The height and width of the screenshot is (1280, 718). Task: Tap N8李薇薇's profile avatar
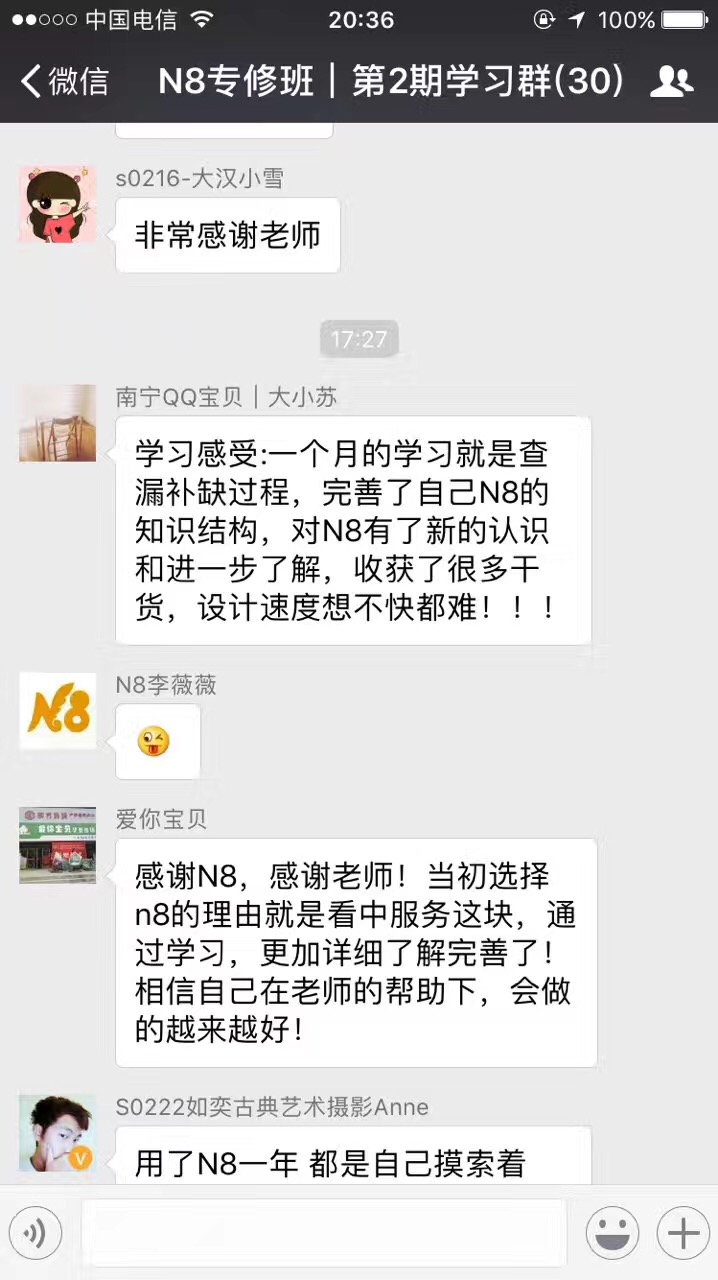(57, 711)
